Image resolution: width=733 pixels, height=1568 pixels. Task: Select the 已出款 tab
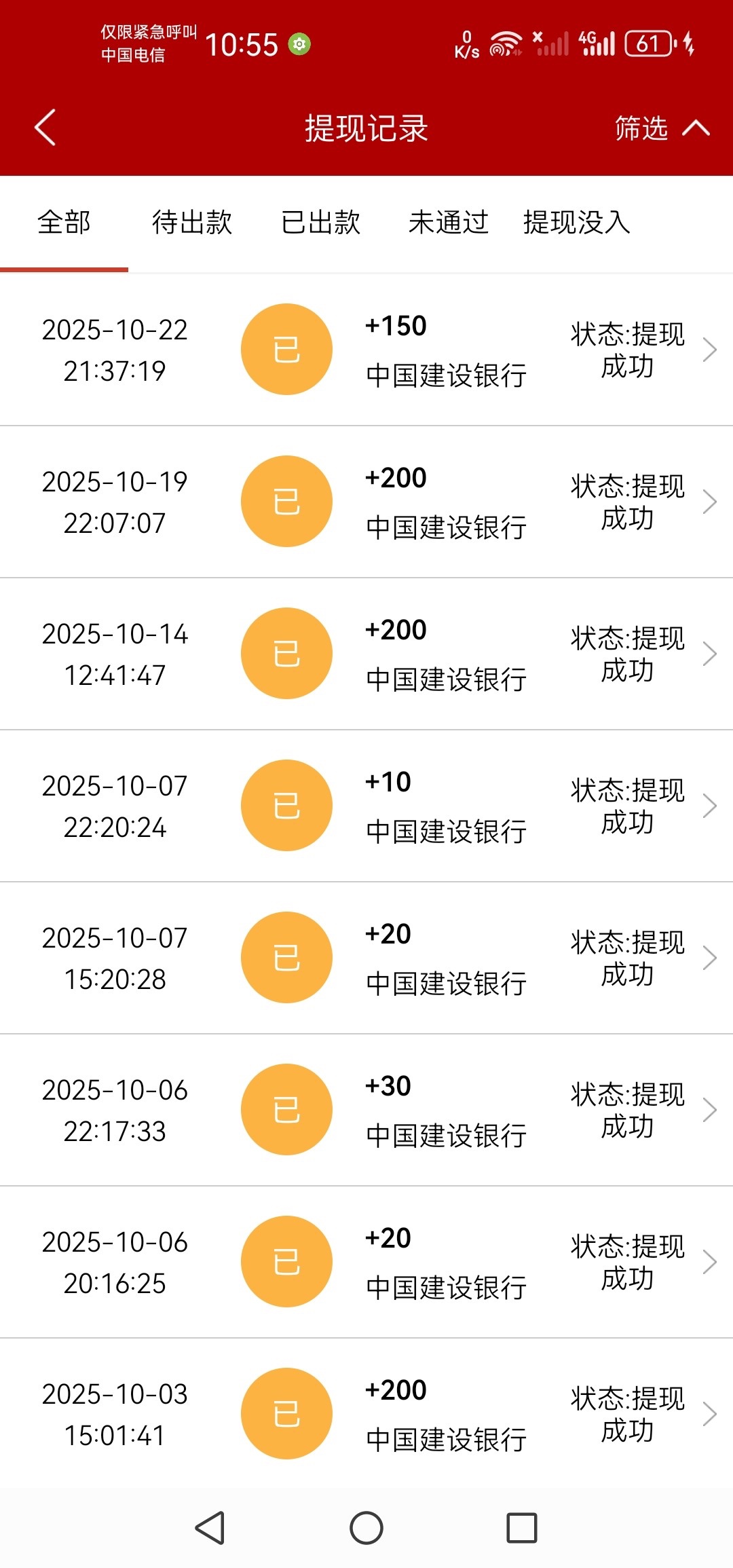pyautogui.click(x=320, y=223)
